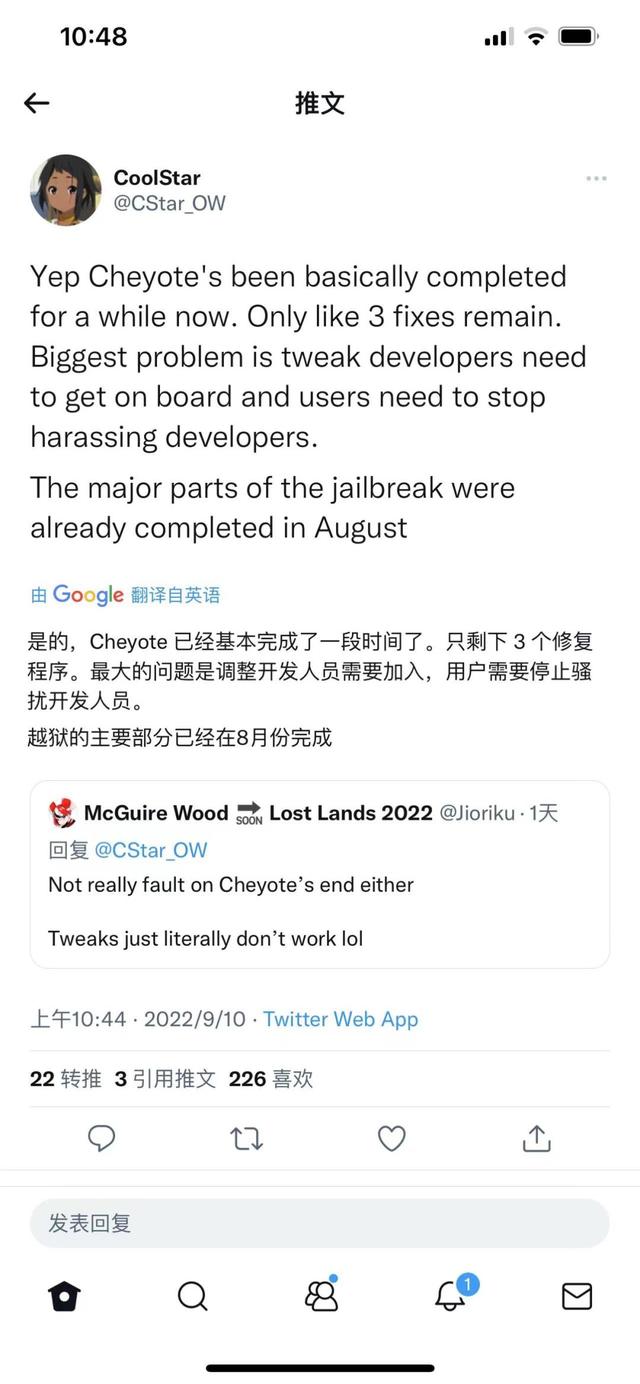Go back using the top-left arrow

37,103
